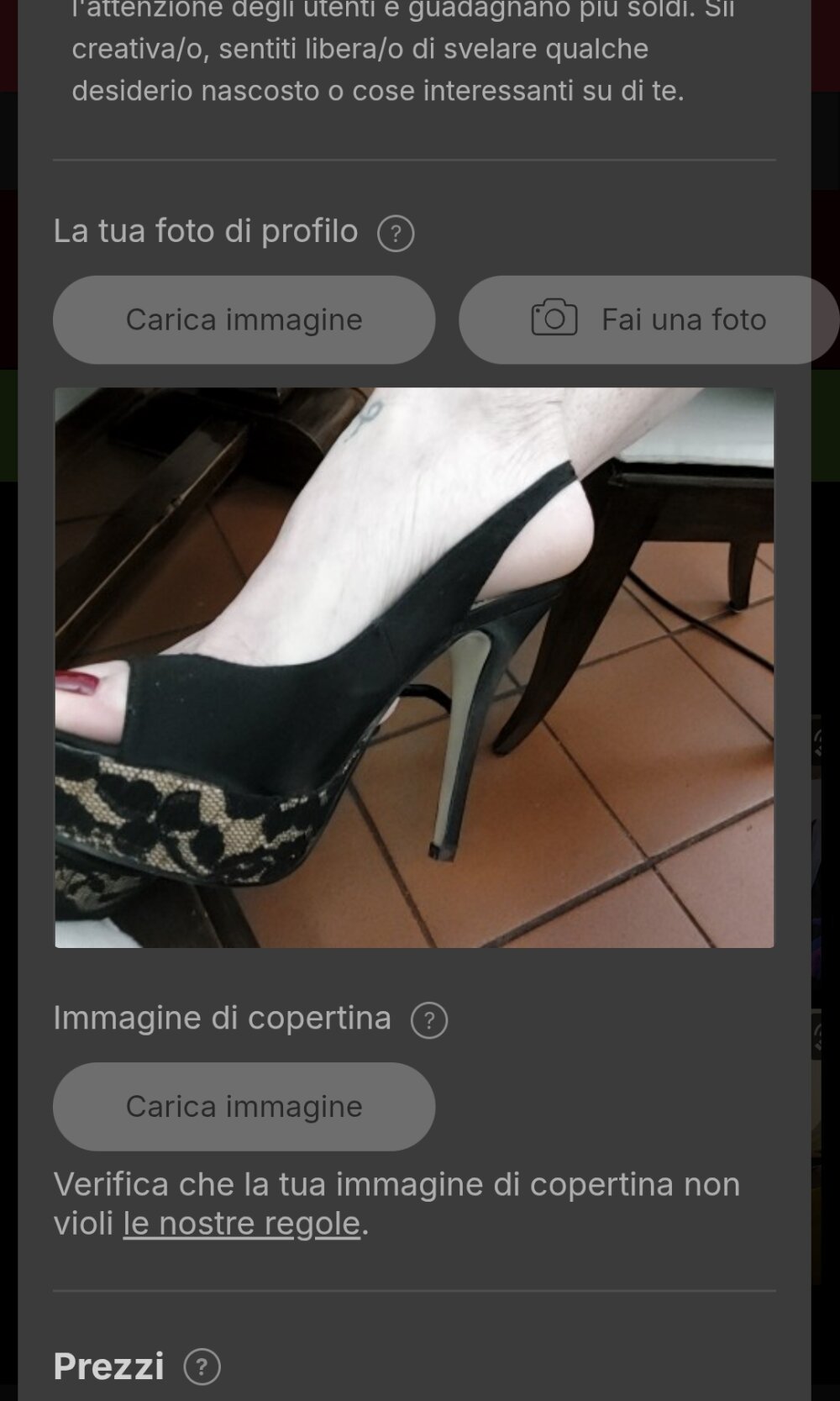The height and width of the screenshot is (1401, 840).
Task: Open help icon next to Prezzi
Action: 202,1367
